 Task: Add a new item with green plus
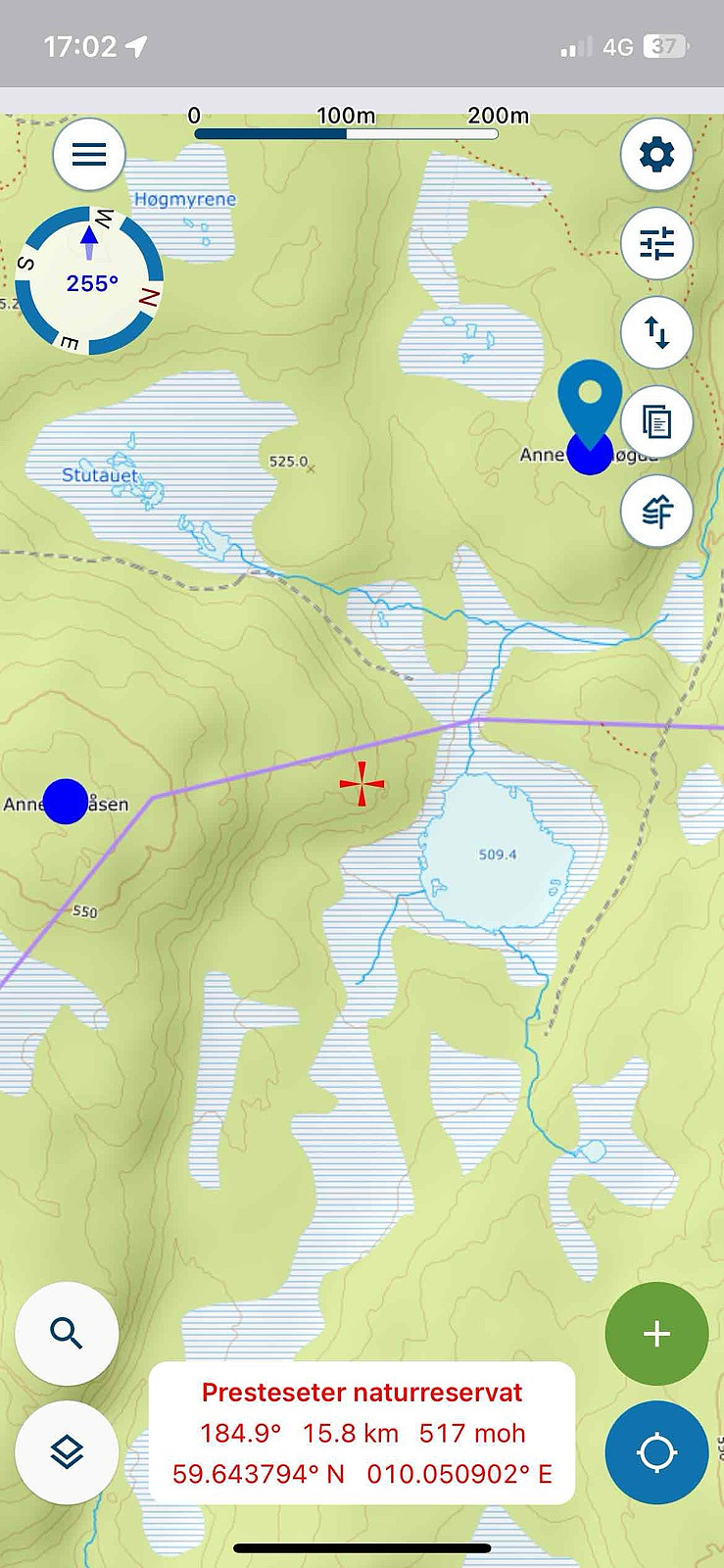tap(656, 1333)
